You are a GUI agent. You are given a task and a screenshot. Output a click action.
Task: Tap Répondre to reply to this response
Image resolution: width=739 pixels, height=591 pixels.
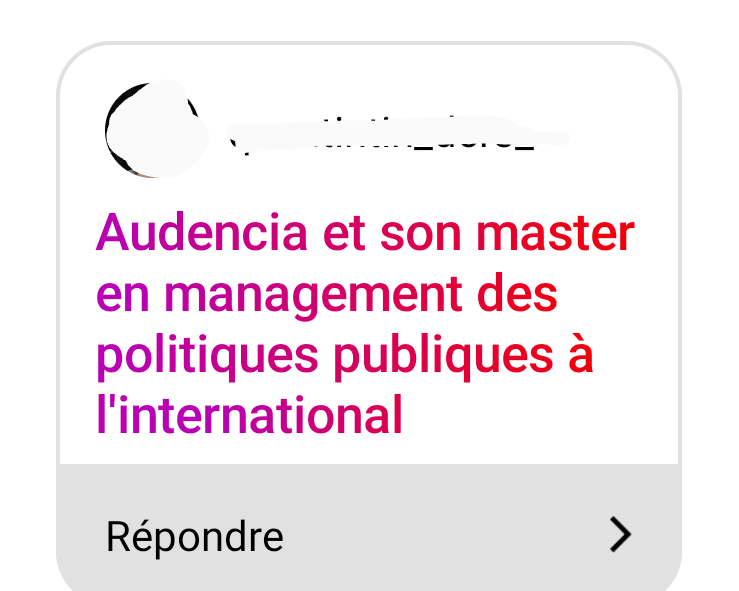[x=196, y=537]
